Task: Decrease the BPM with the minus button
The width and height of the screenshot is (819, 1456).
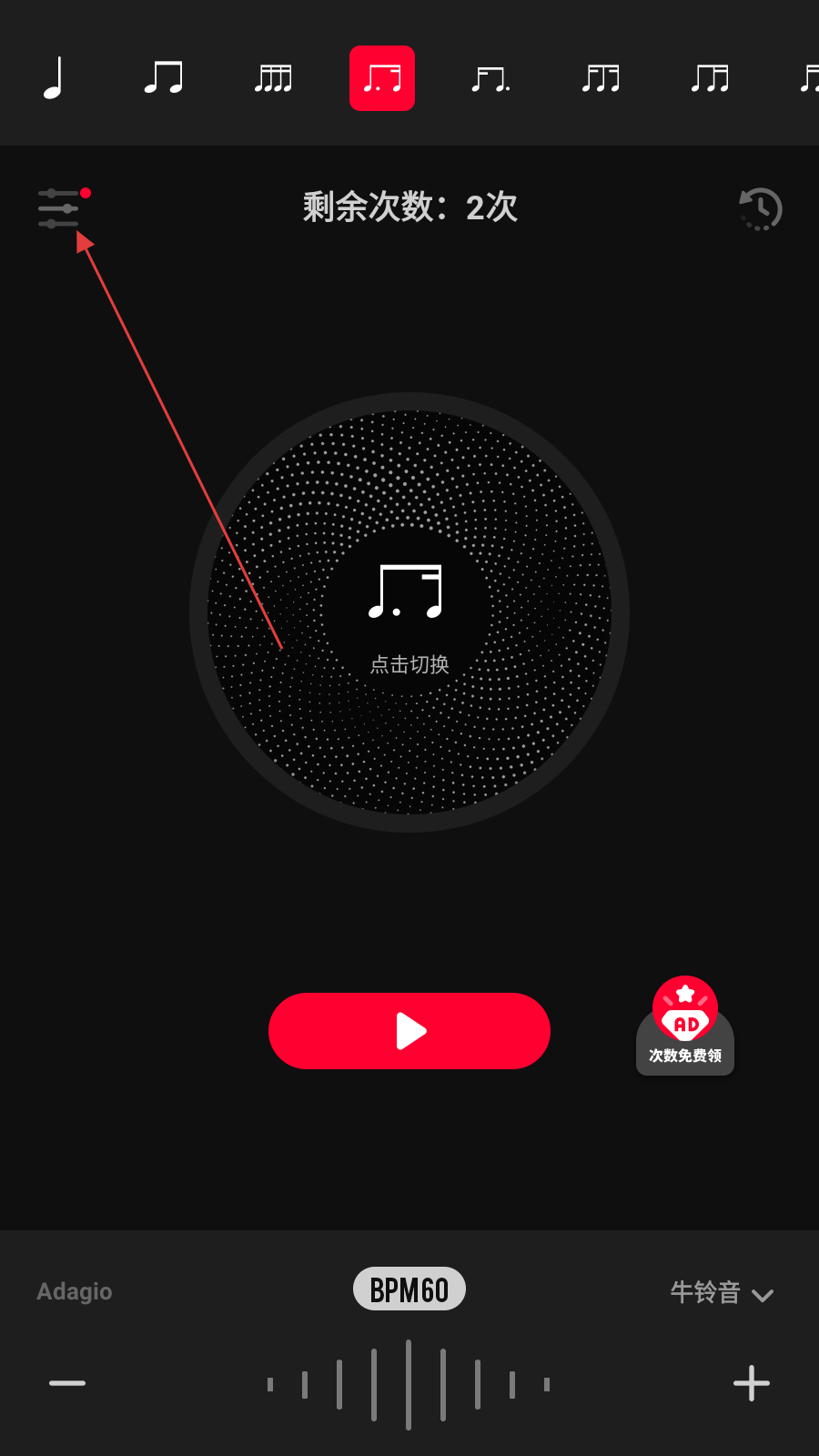Action: click(x=67, y=1383)
